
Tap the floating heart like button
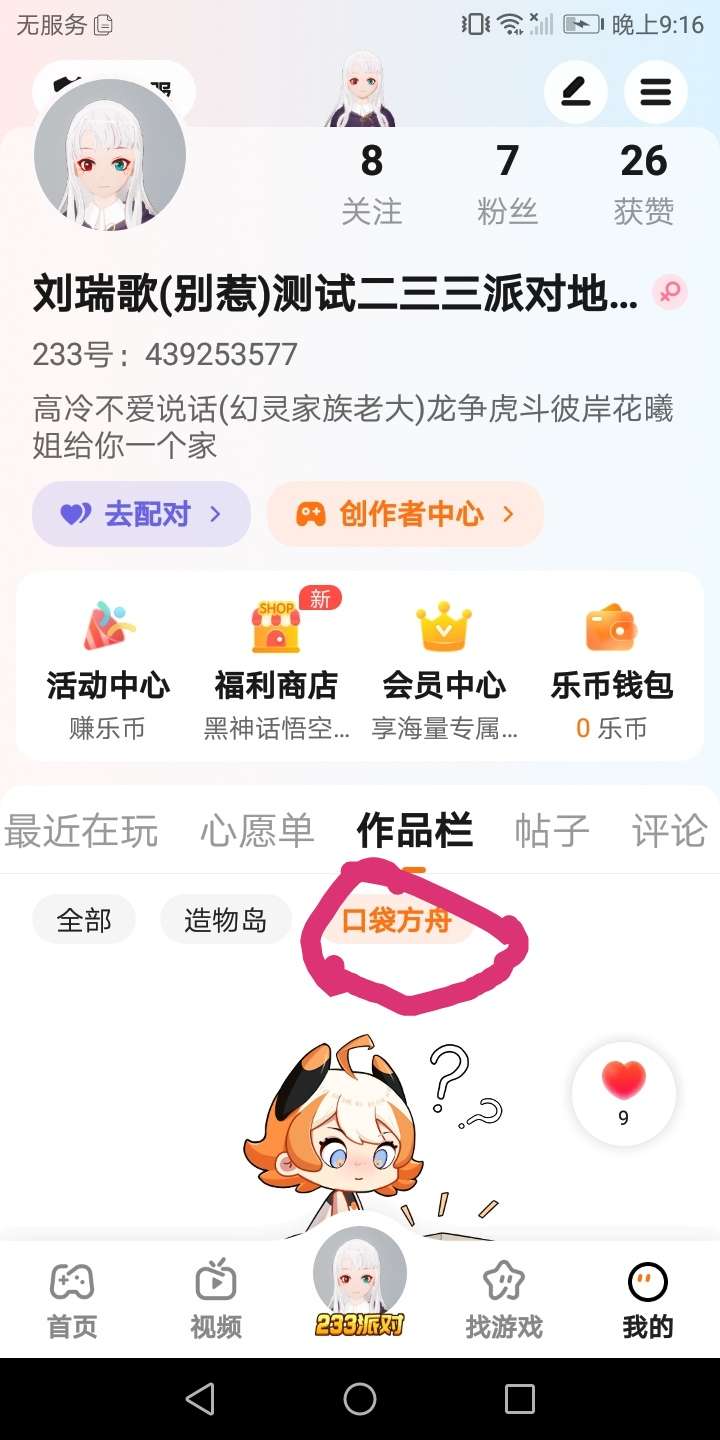(x=623, y=1094)
